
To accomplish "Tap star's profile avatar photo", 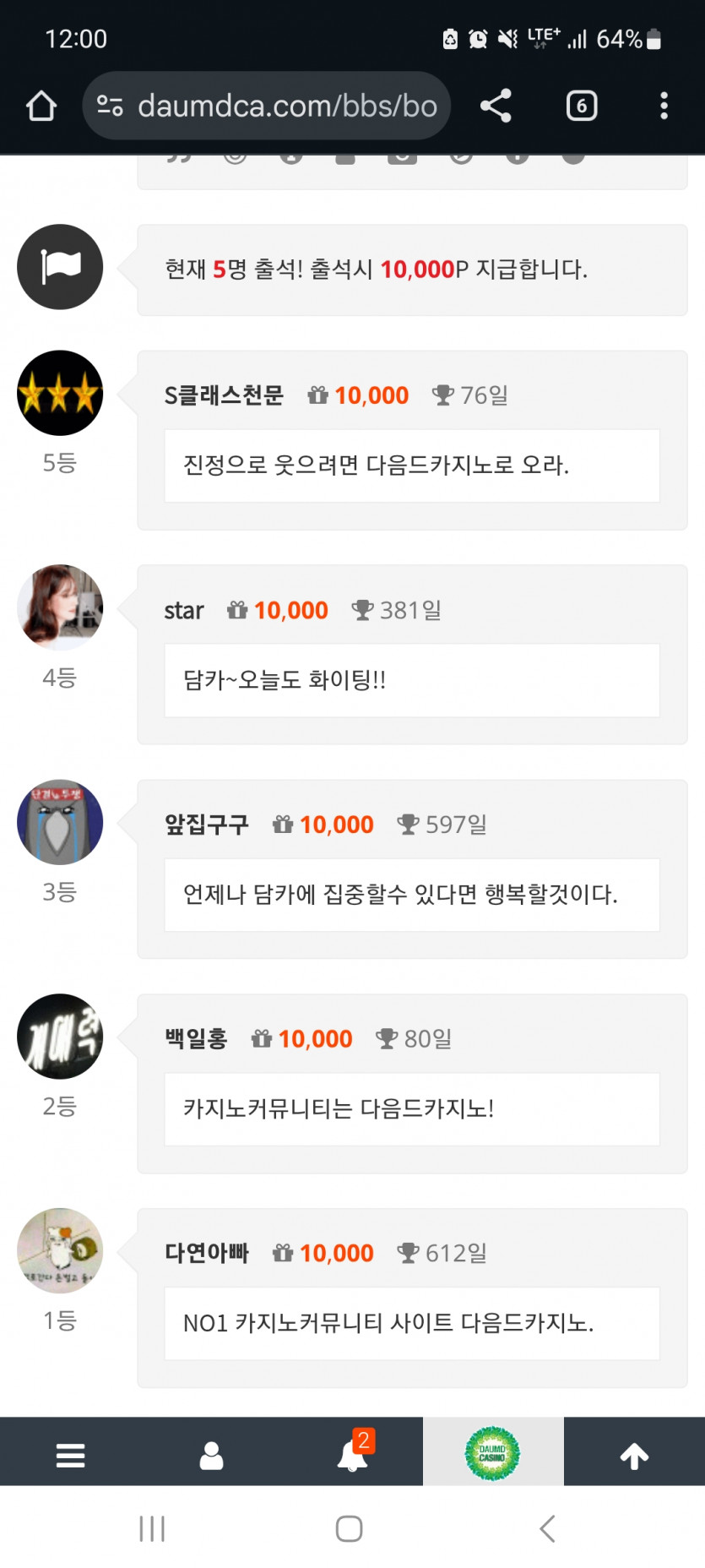I will click(59, 607).
